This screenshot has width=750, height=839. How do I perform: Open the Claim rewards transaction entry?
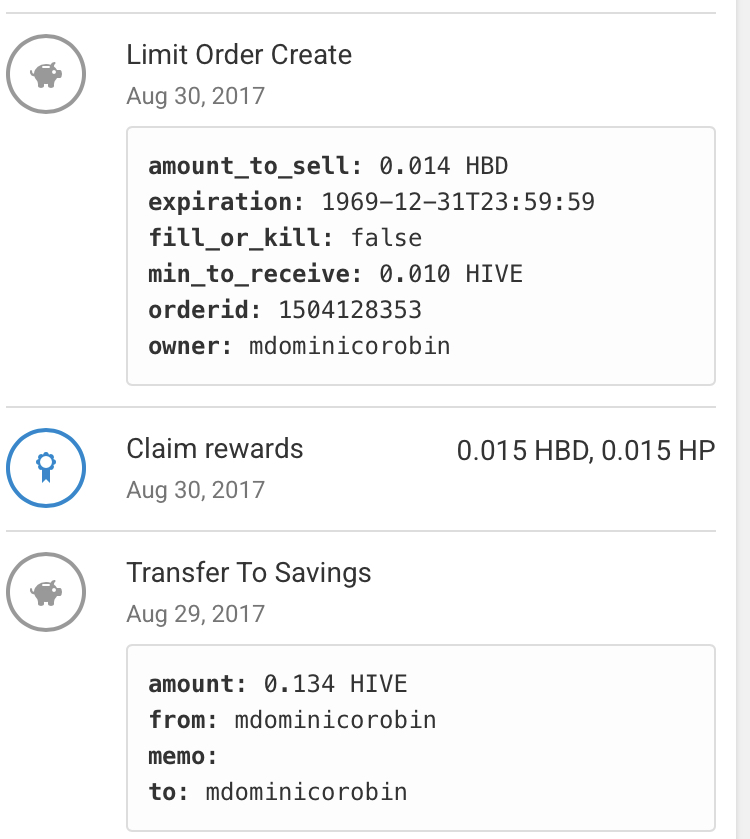point(215,449)
